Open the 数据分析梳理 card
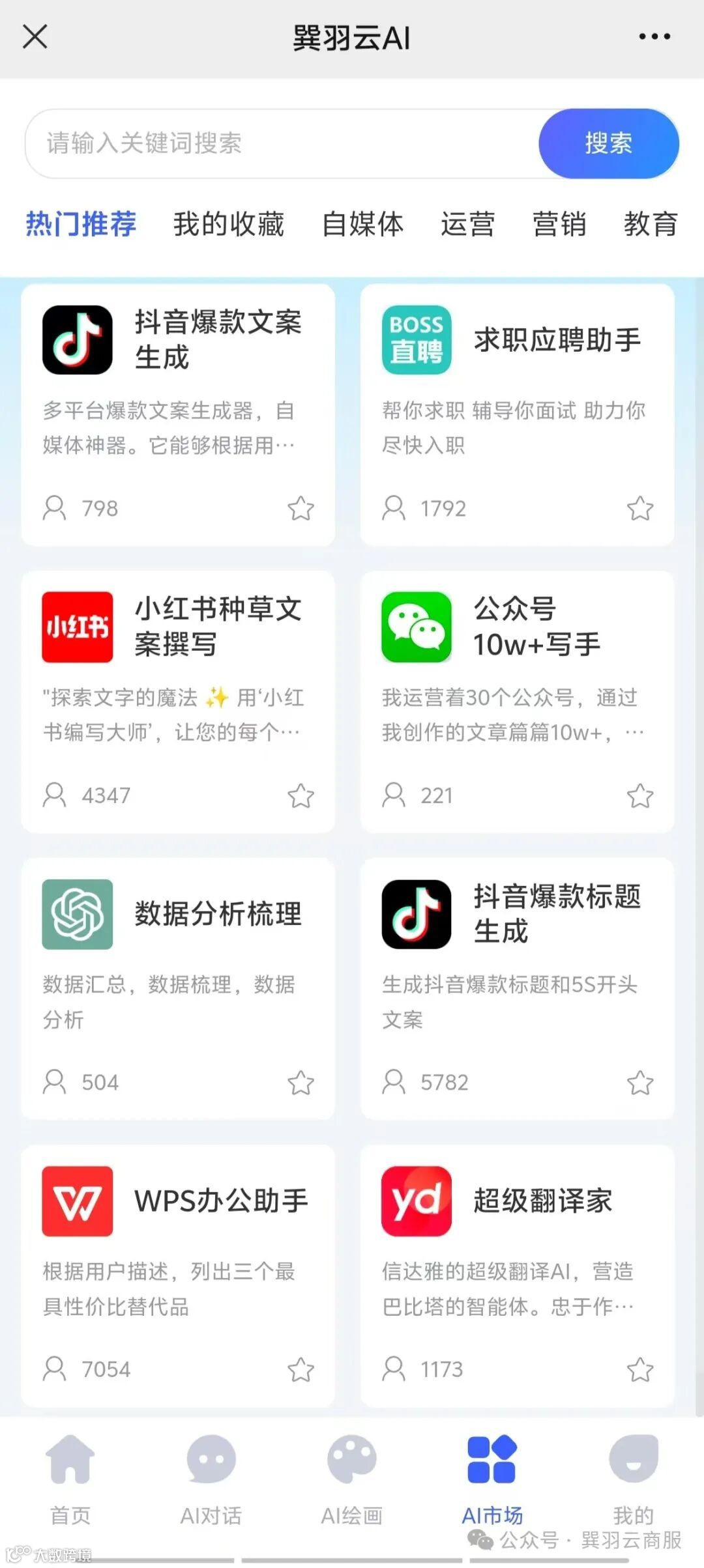The width and height of the screenshot is (704, 1568). click(x=178, y=989)
